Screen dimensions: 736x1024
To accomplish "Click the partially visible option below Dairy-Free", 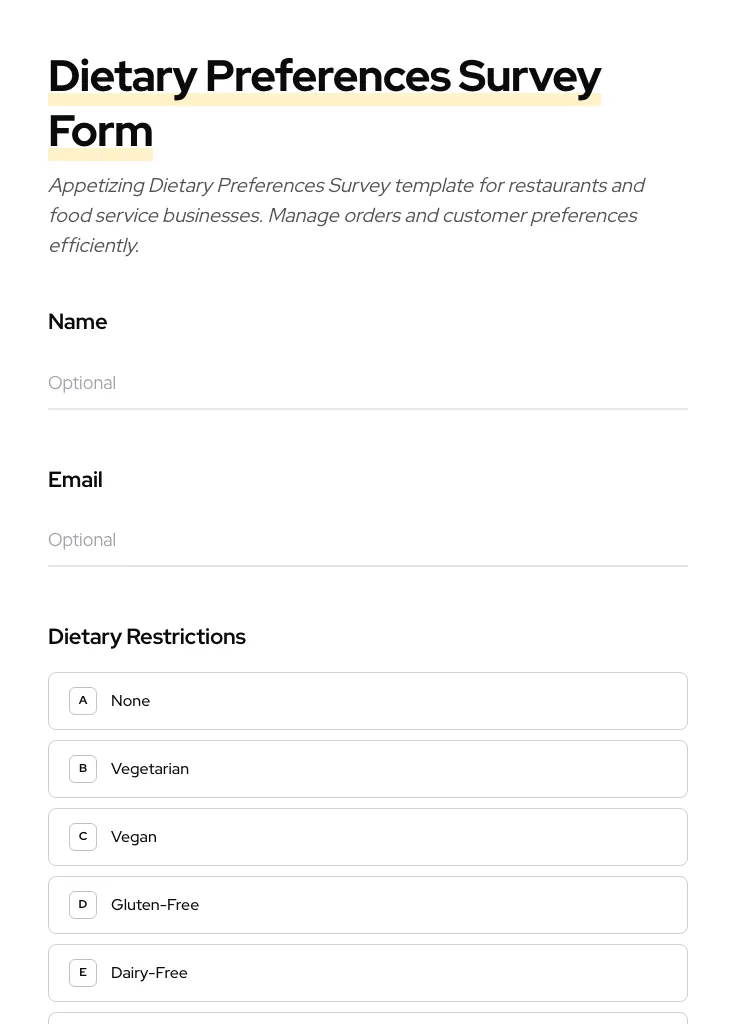I will 368,1020.
